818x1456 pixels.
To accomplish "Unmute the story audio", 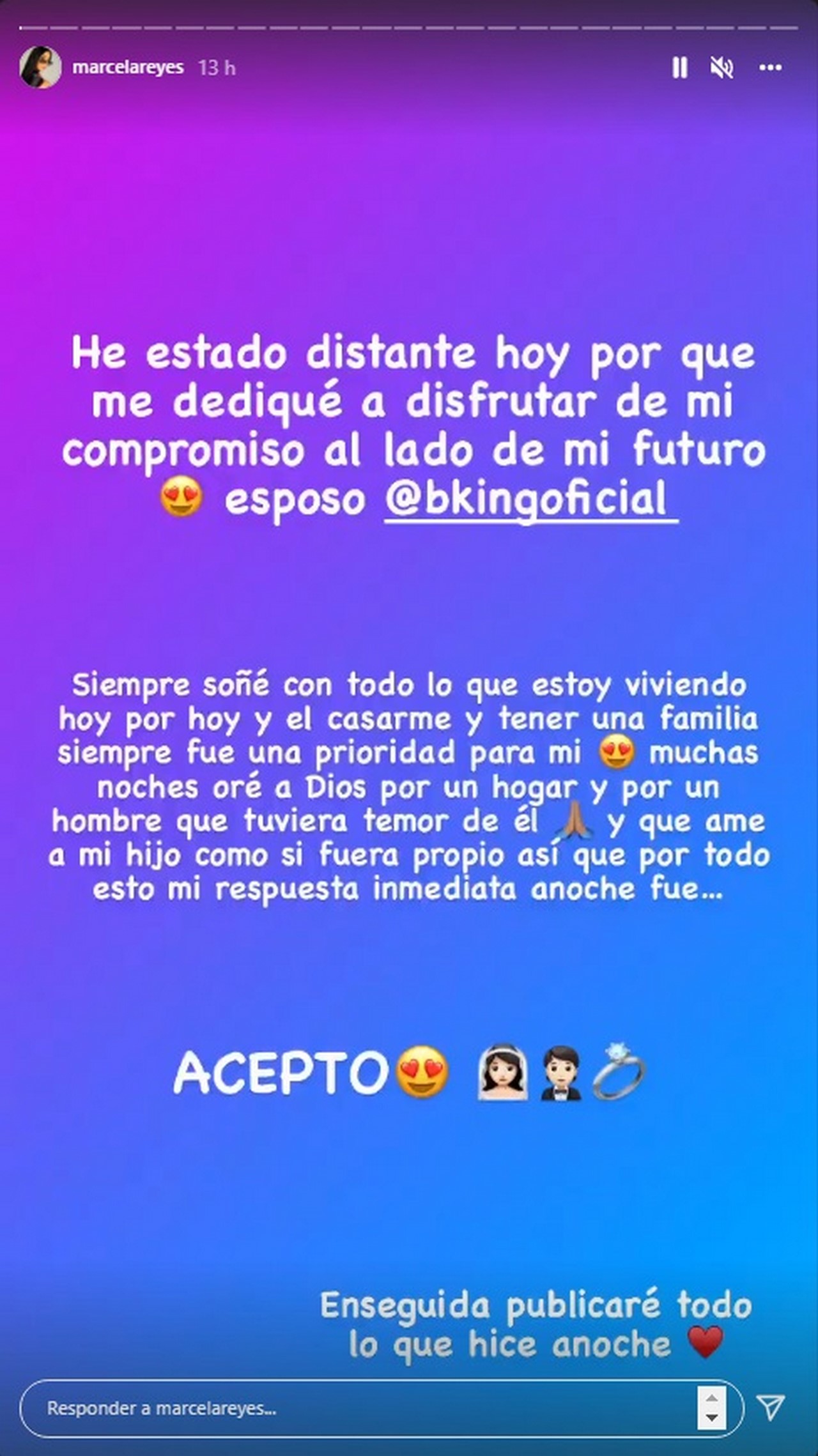I will pyautogui.click(x=722, y=68).
